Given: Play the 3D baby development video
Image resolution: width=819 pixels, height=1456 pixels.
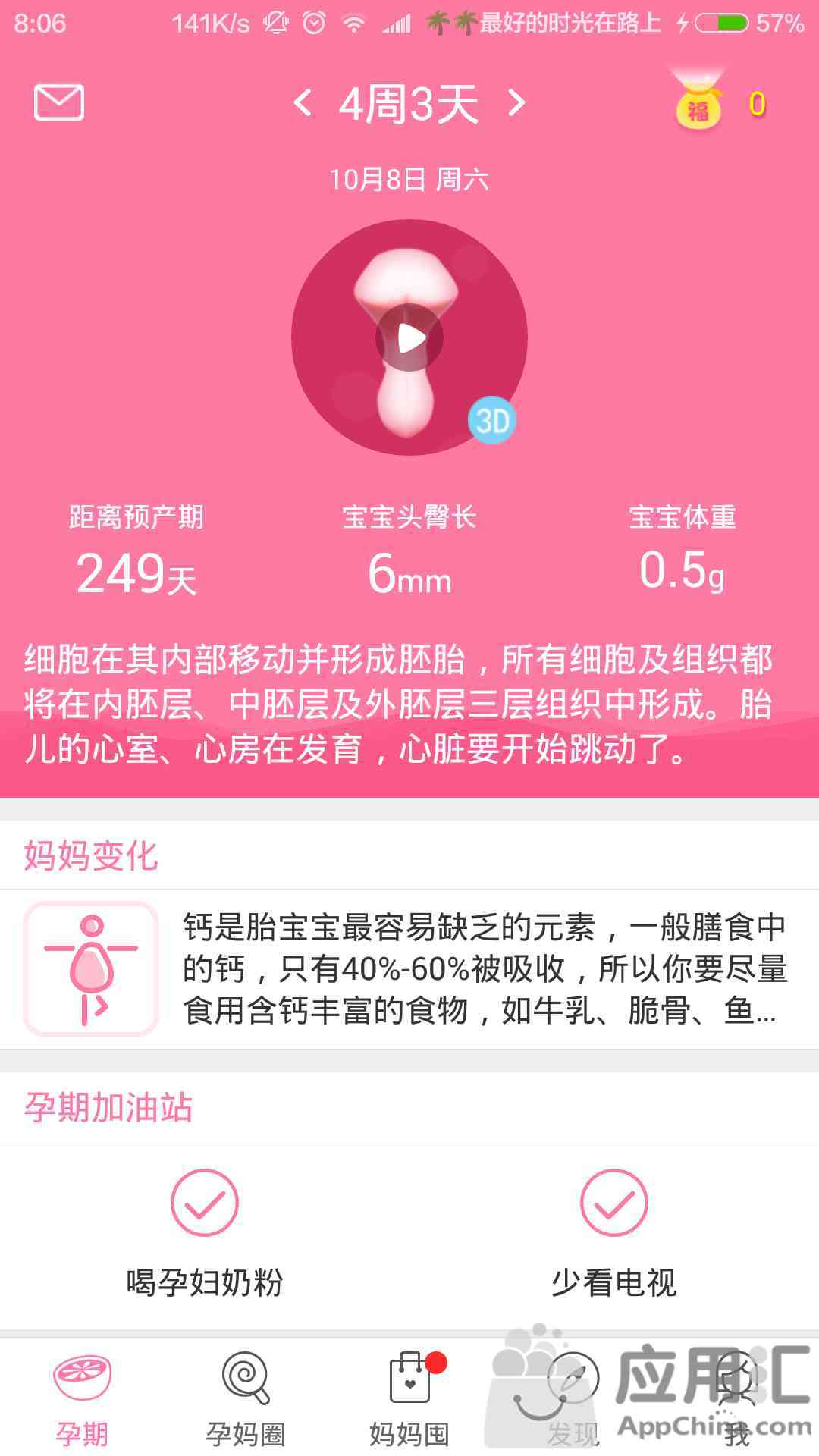Looking at the screenshot, I should coord(409,338).
